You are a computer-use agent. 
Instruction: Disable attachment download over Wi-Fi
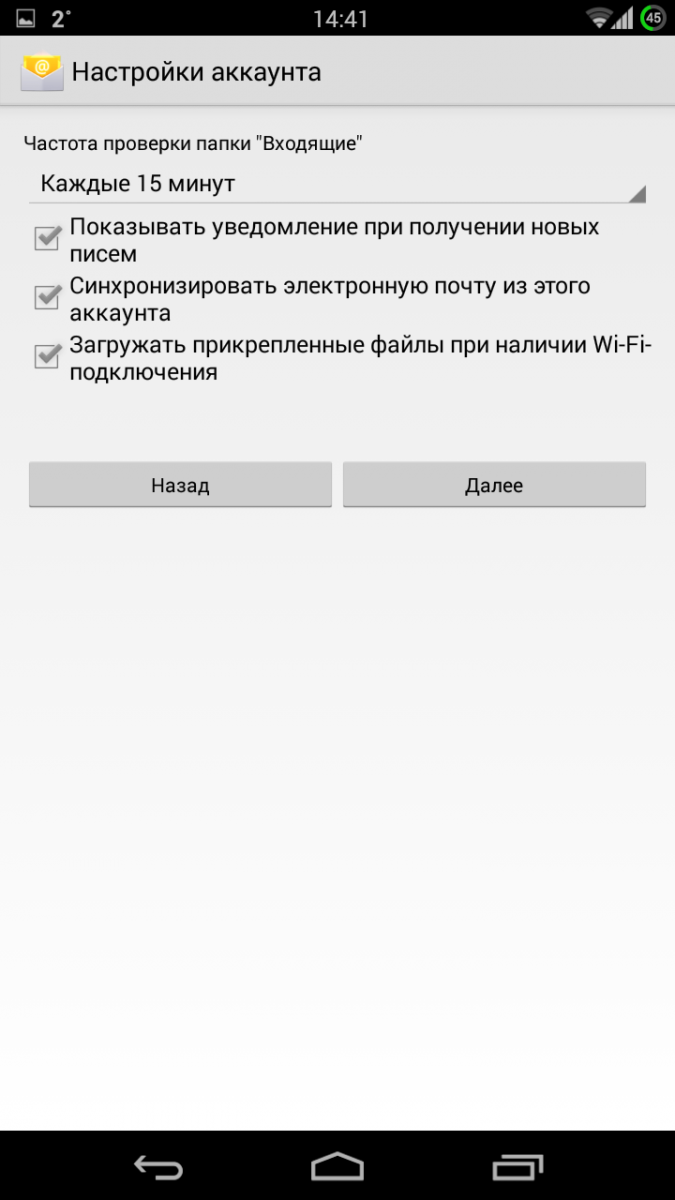pos(47,357)
